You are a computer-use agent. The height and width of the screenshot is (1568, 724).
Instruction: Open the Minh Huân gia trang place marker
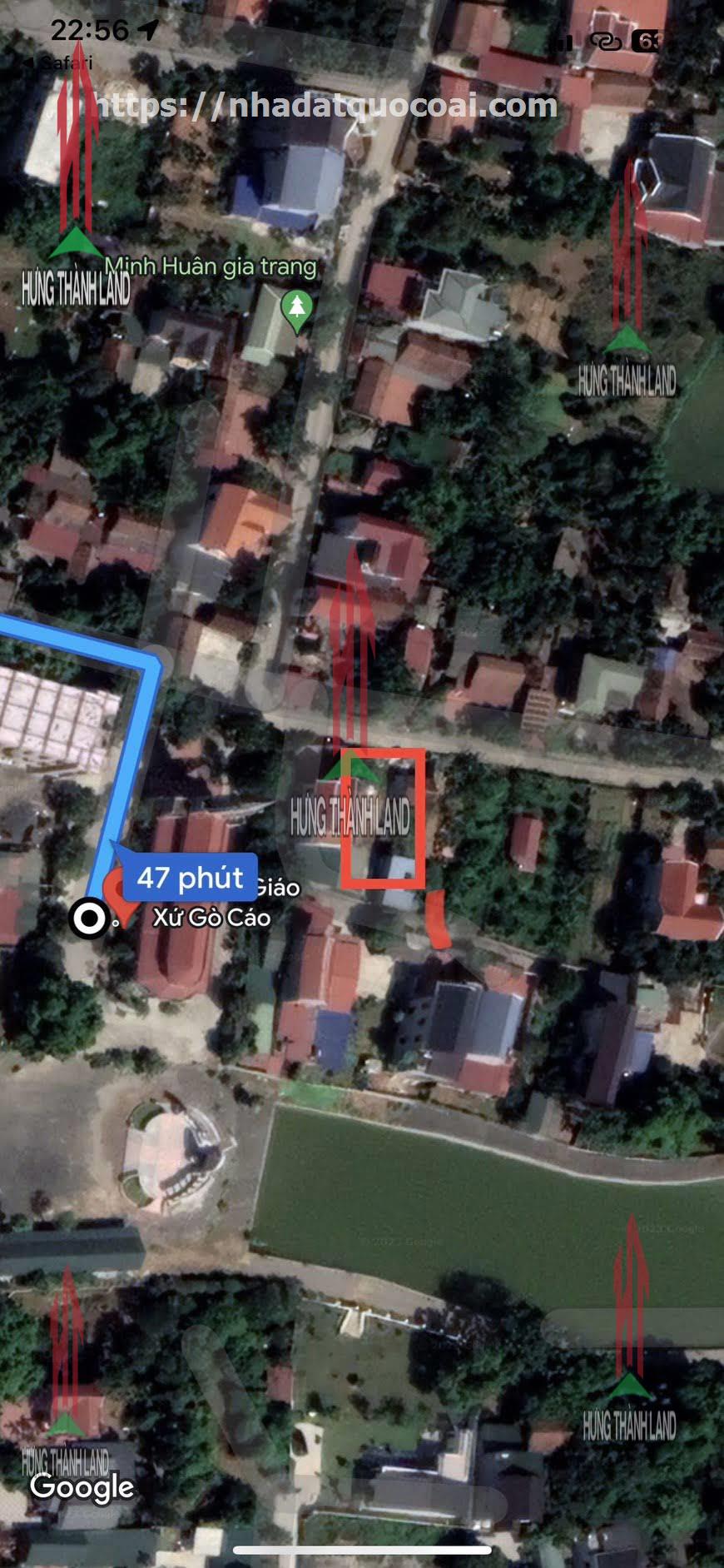click(x=296, y=308)
